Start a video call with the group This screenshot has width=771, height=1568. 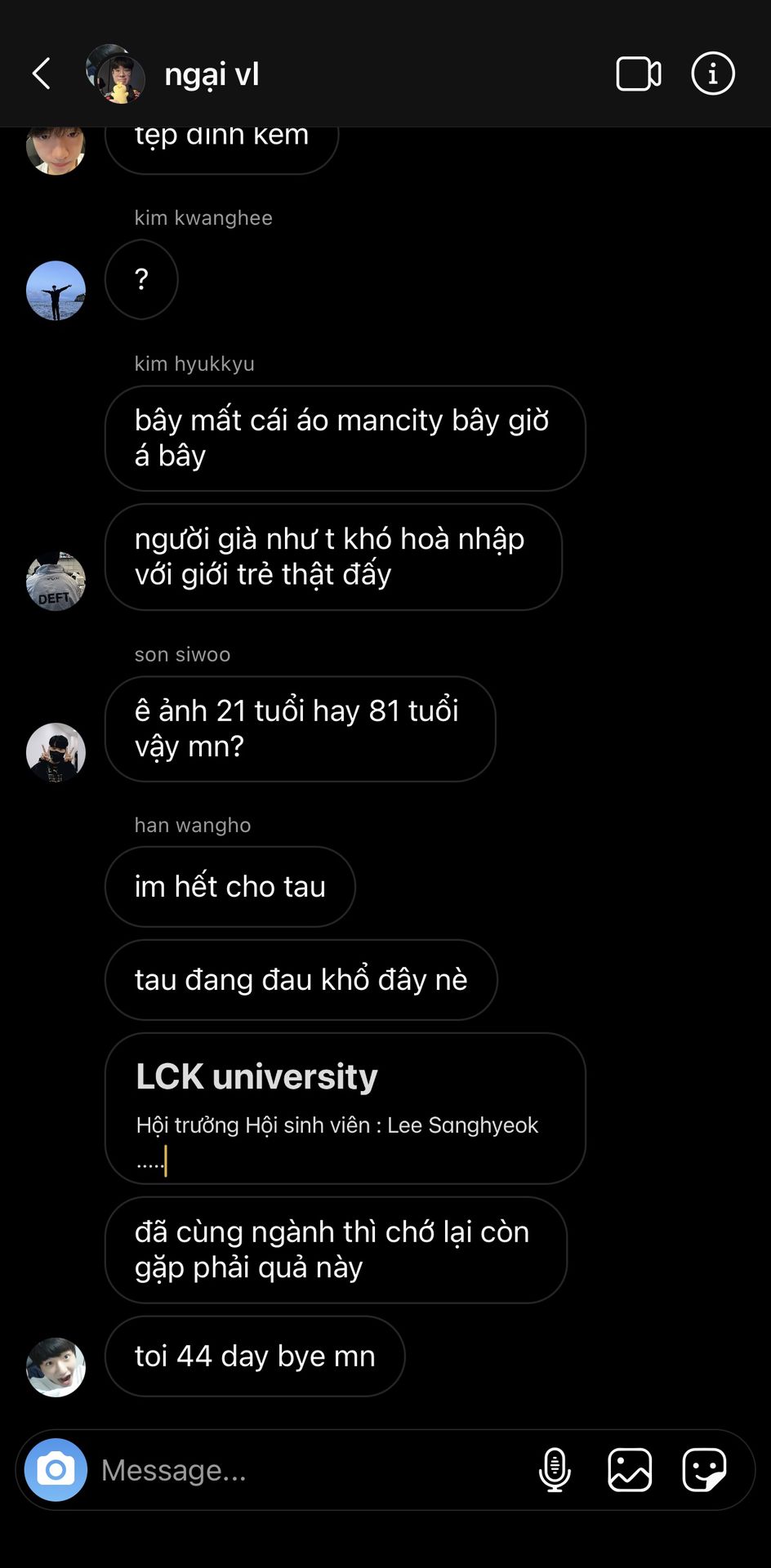coord(638,74)
